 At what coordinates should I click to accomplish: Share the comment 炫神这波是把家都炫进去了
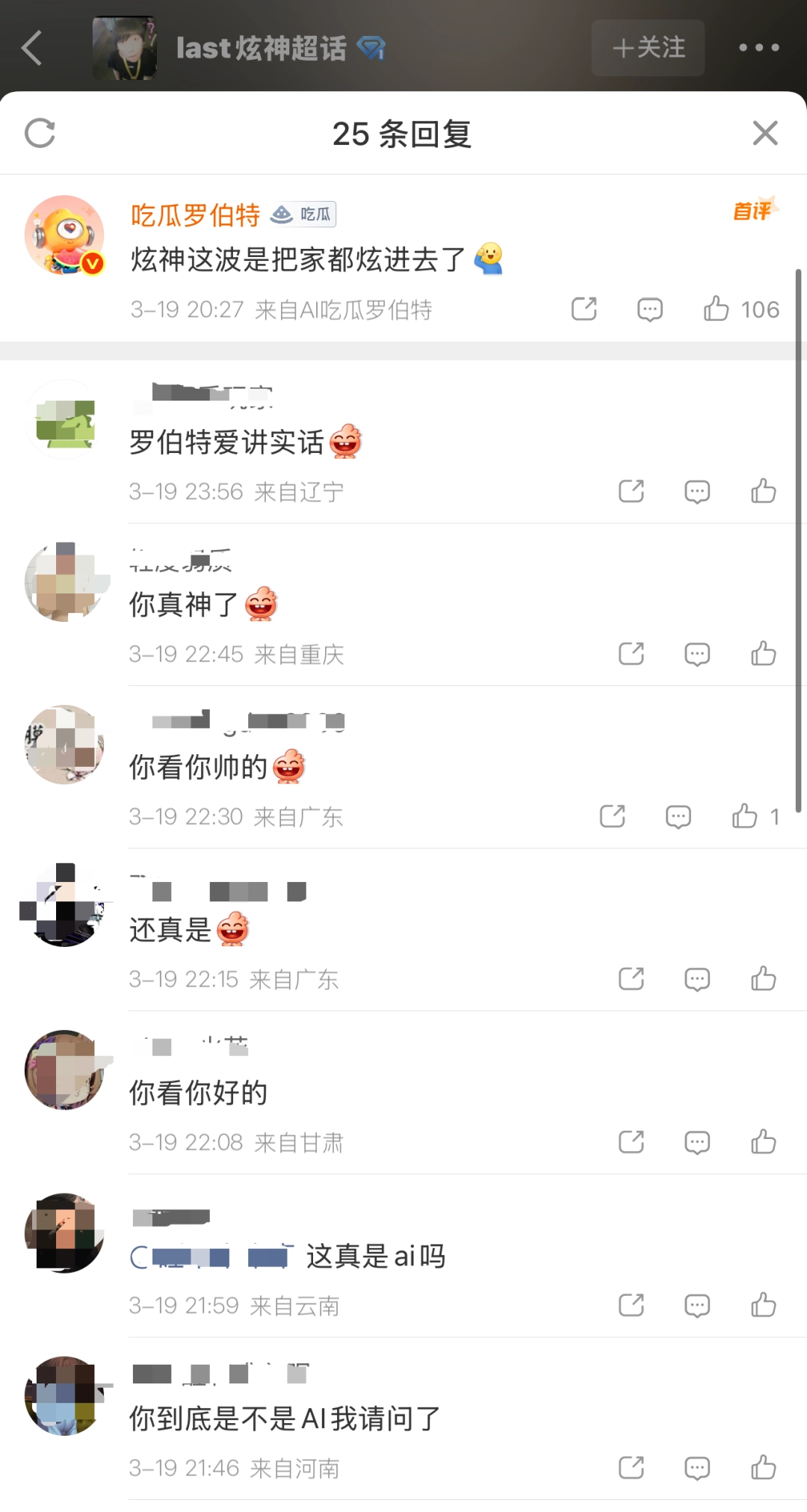click(584, 309)
